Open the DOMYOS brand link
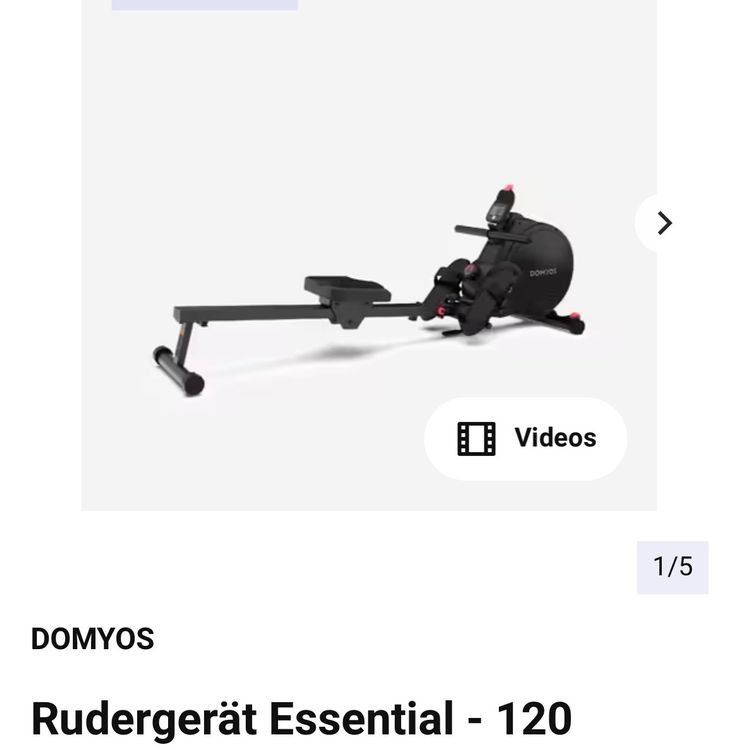The image size is (739, 750). pos(93,639)
